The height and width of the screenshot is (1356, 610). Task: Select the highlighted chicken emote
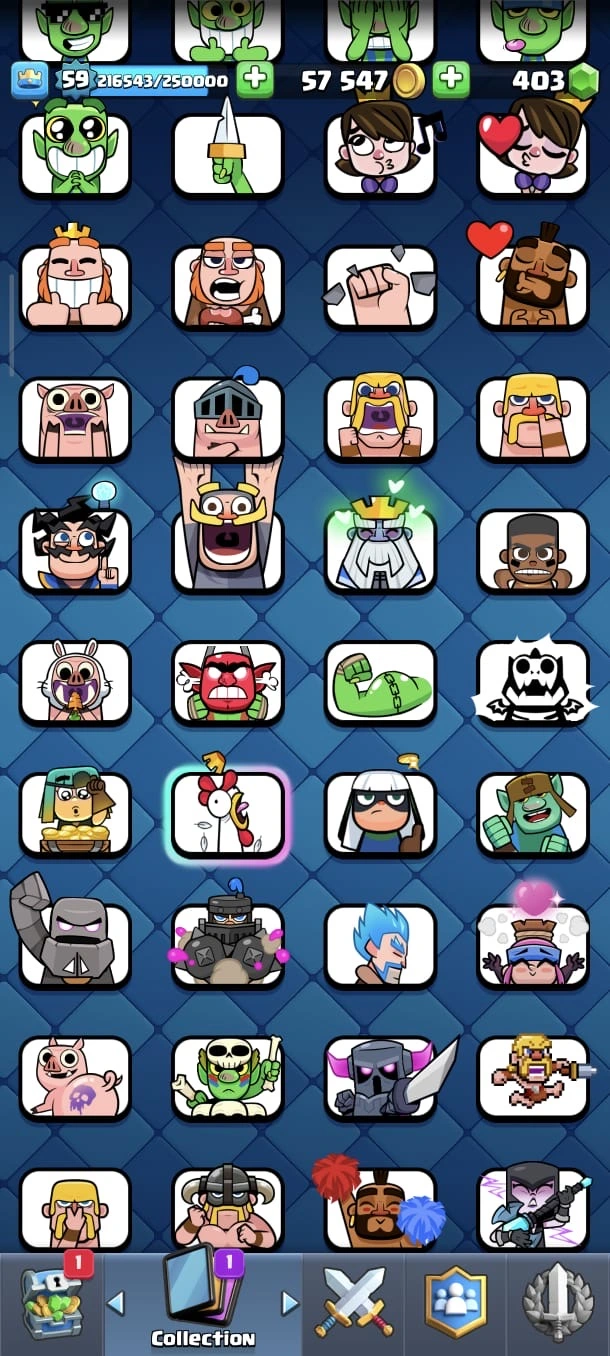(228, 814)
